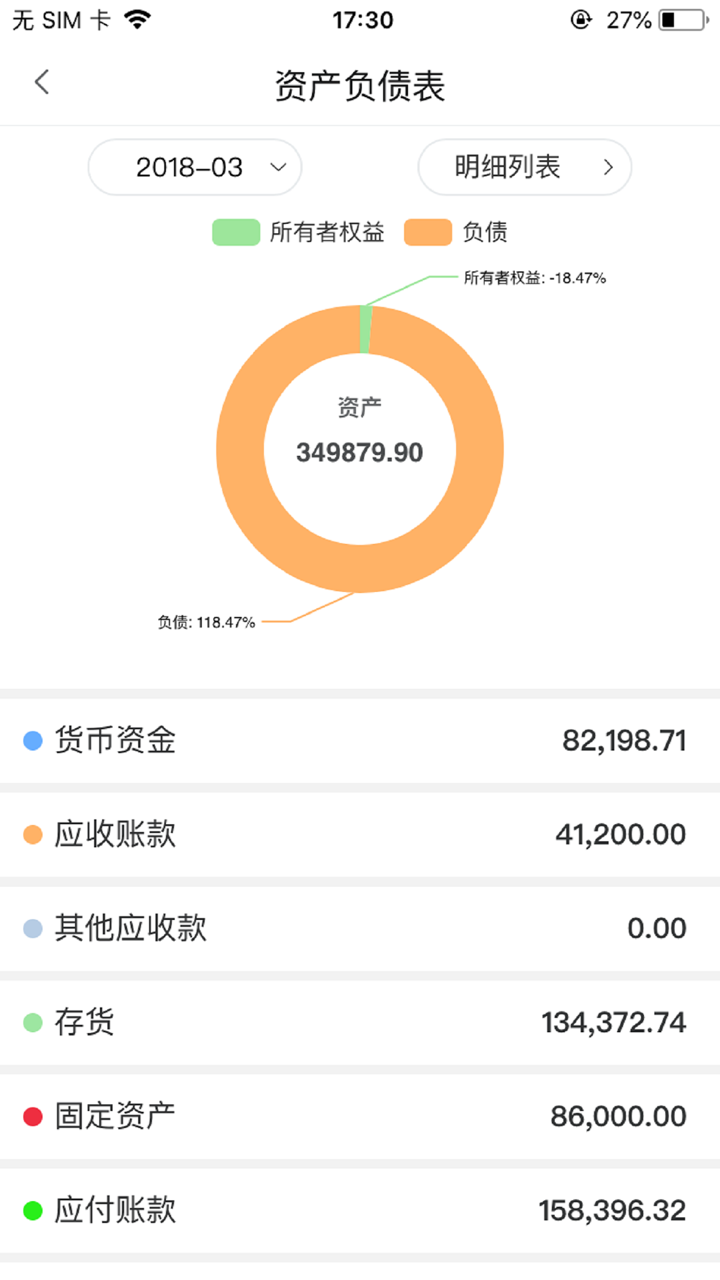Expand 明细列表 using its chevron

click(607, 167)
